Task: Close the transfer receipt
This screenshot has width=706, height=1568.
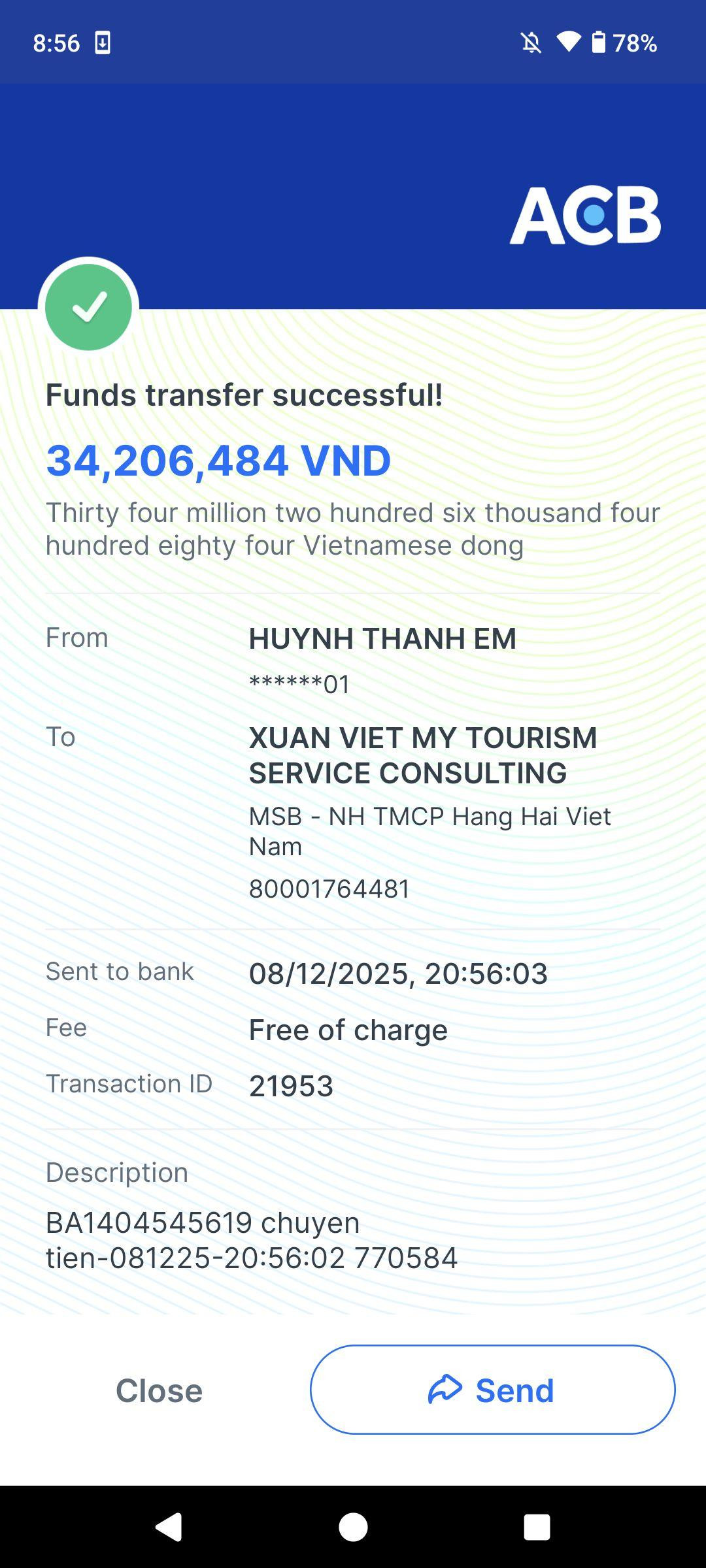Action: coord(159,1390)
